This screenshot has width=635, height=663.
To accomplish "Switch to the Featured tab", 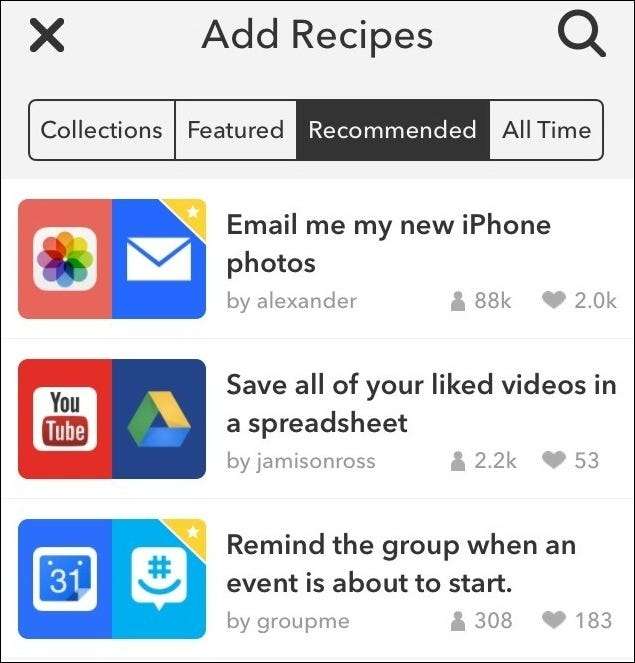I will (x=236, y=130).
